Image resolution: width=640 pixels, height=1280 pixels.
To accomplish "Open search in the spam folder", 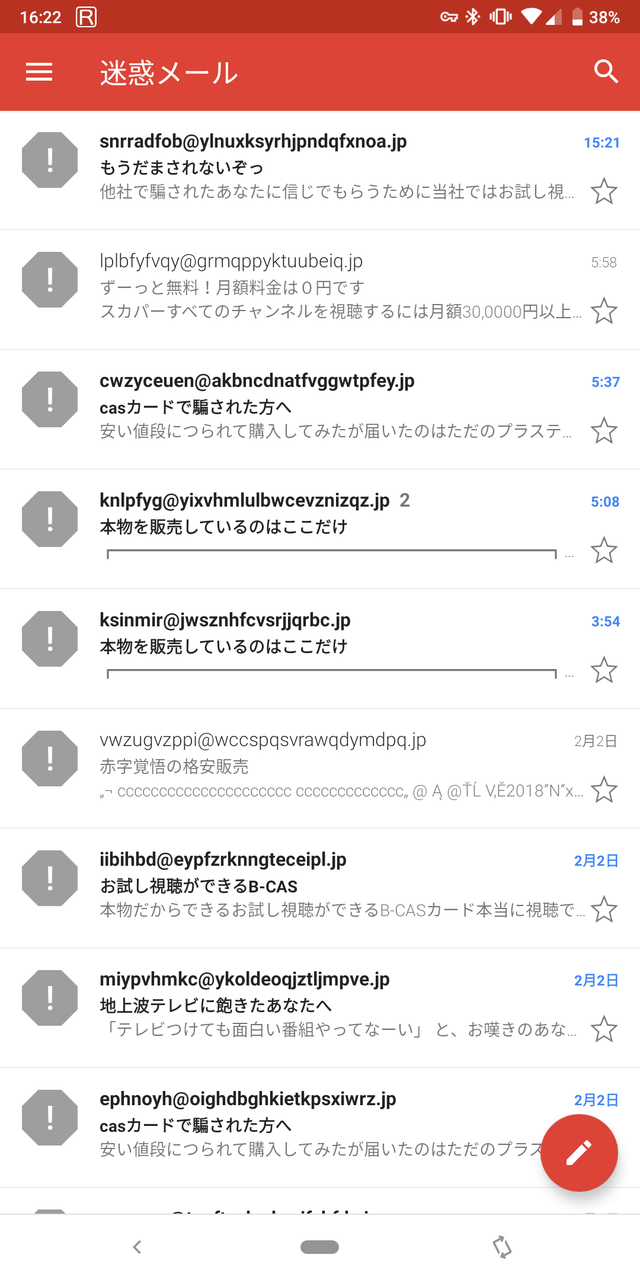I will pyautogui.click(x=606, y=71).
